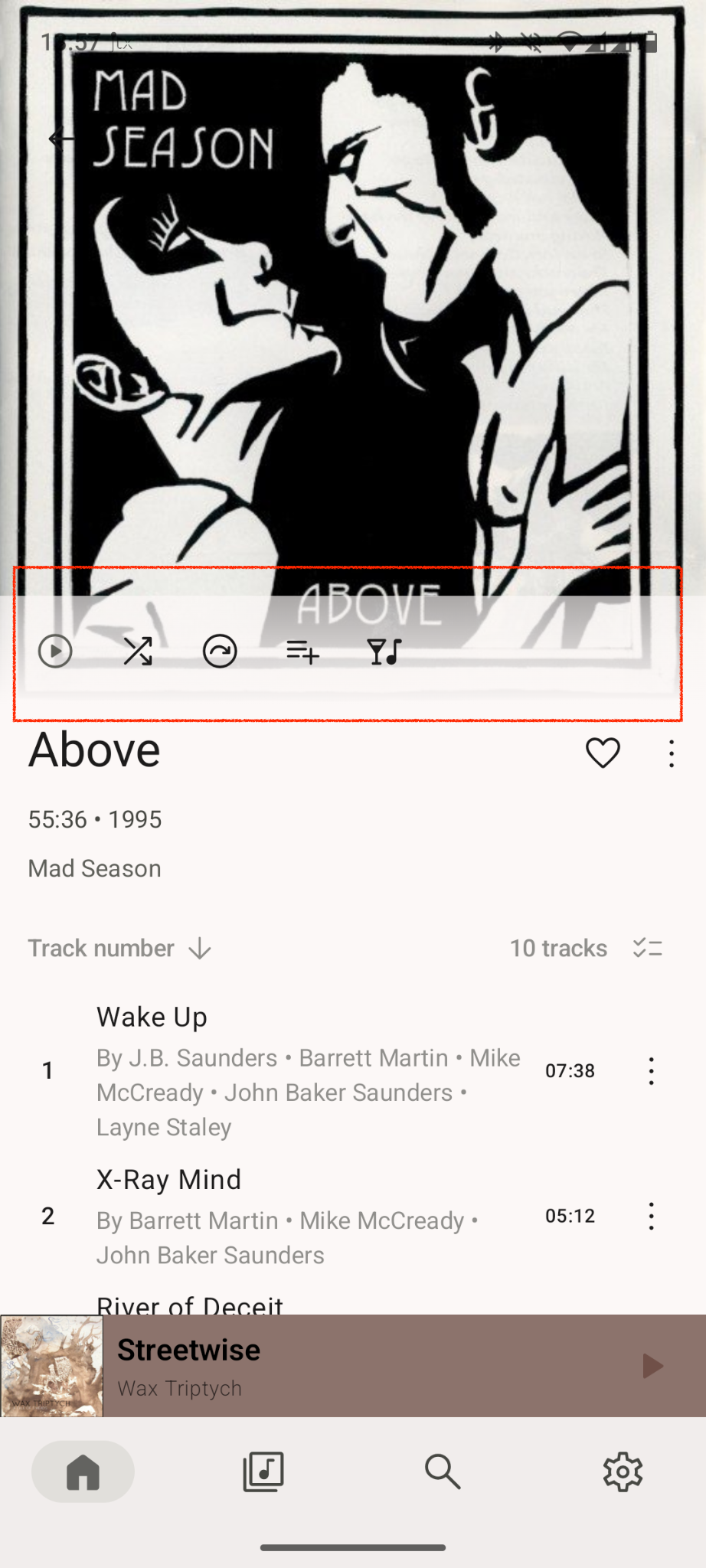Open options for X-Ray Mind

coord(652,1216)
